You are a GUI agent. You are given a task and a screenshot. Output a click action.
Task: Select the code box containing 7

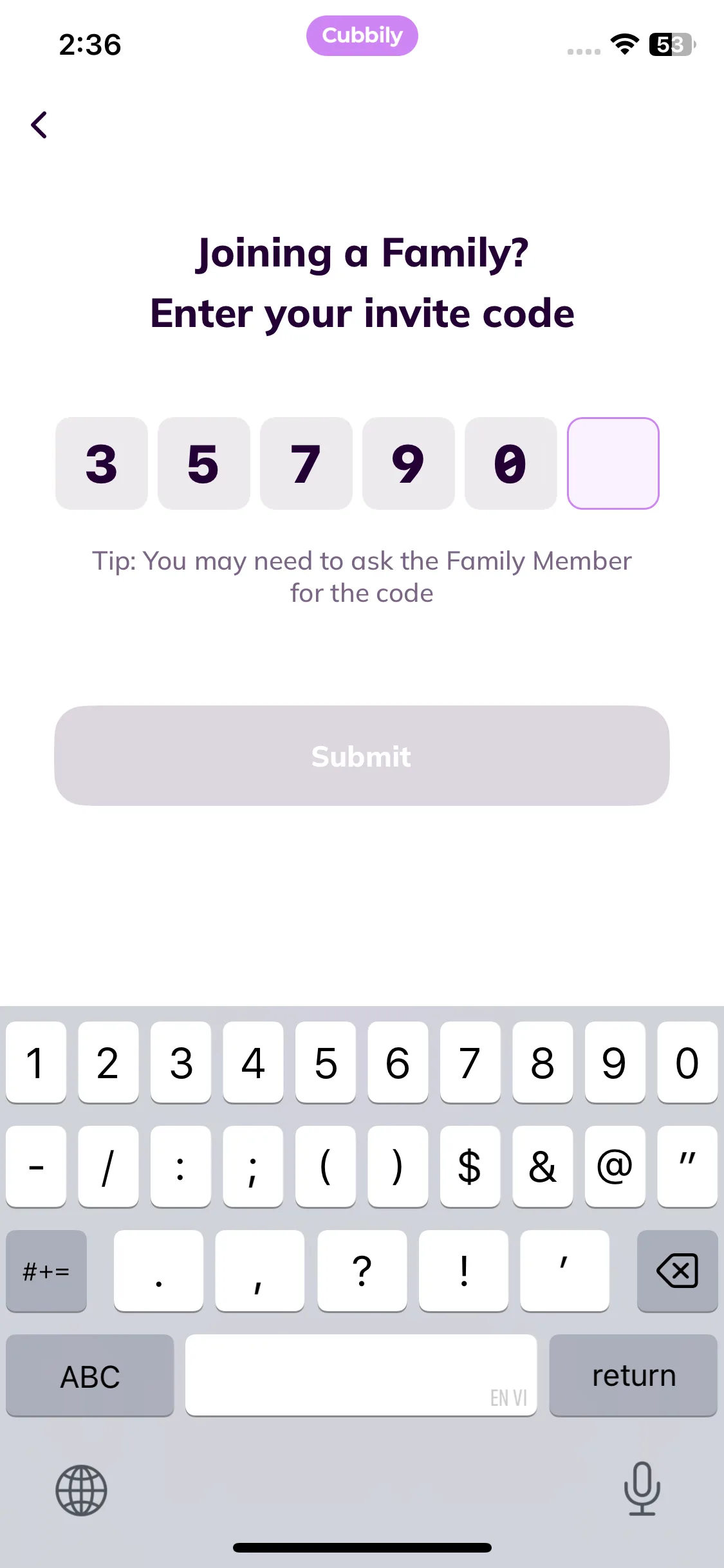[x=306, y=463]
